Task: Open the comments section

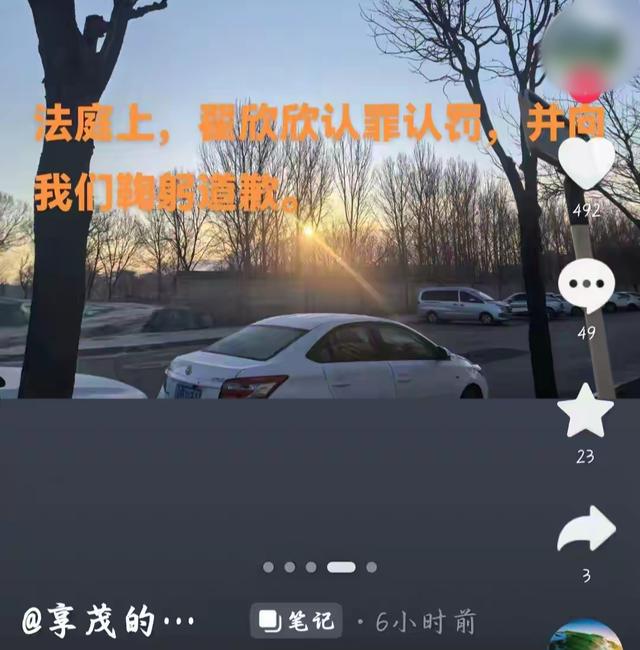Action: [x=586, y=285]
